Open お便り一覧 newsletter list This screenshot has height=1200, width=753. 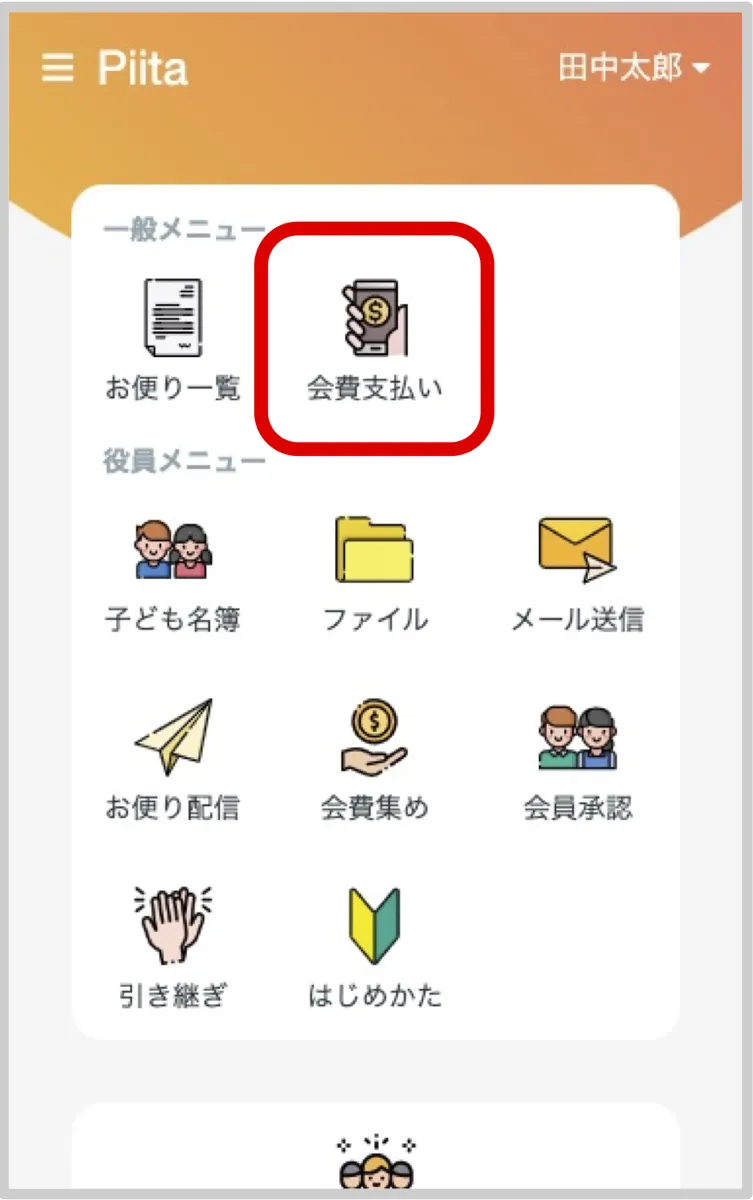(173, 339)
